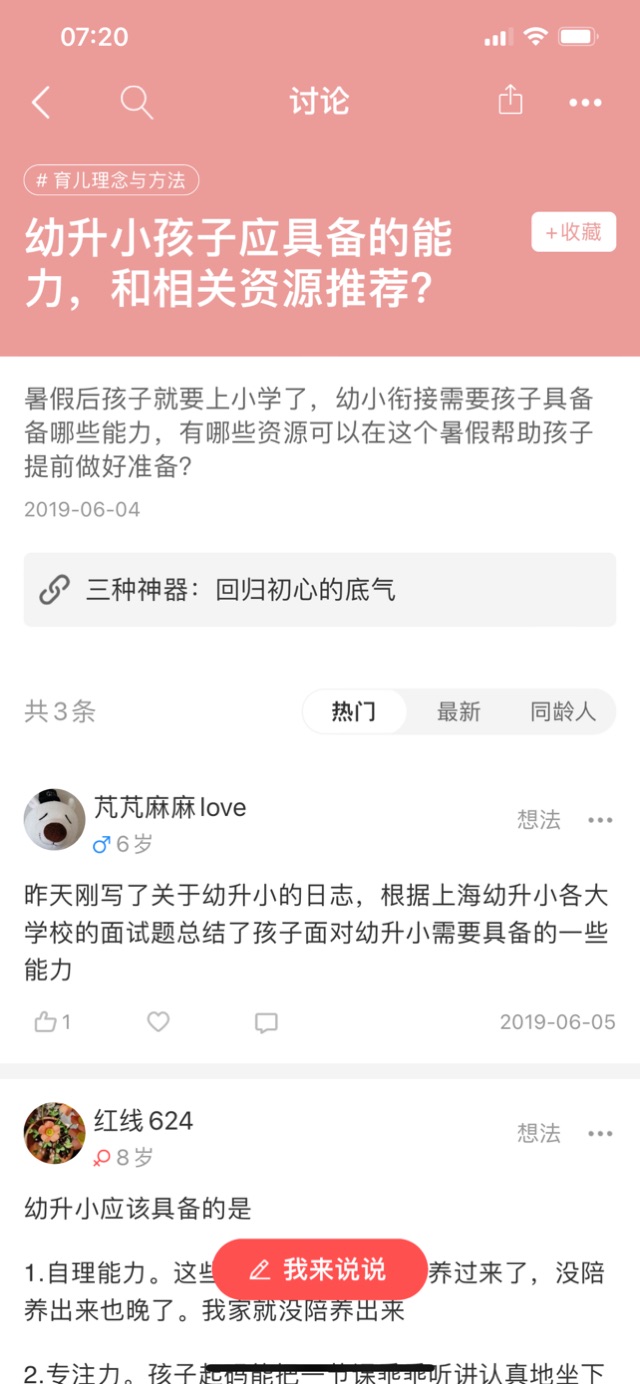Switch to the 同龄人 tab
The image size is (640, 1384).
tap(562, 712)
